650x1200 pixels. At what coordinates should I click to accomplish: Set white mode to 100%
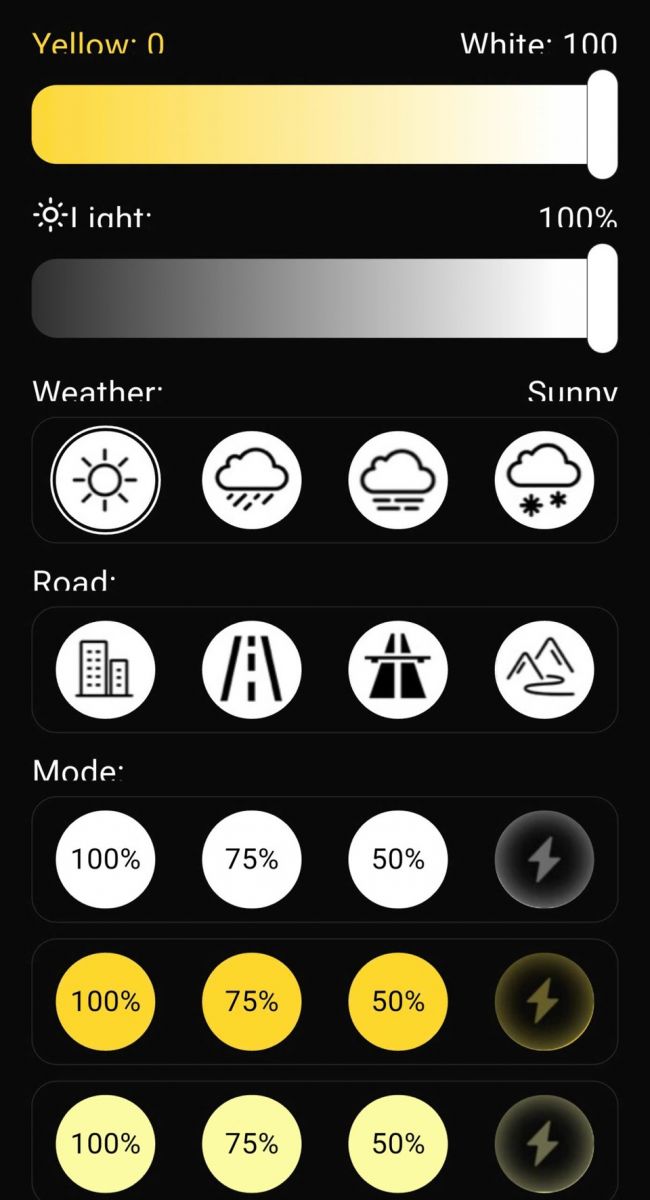106,859
